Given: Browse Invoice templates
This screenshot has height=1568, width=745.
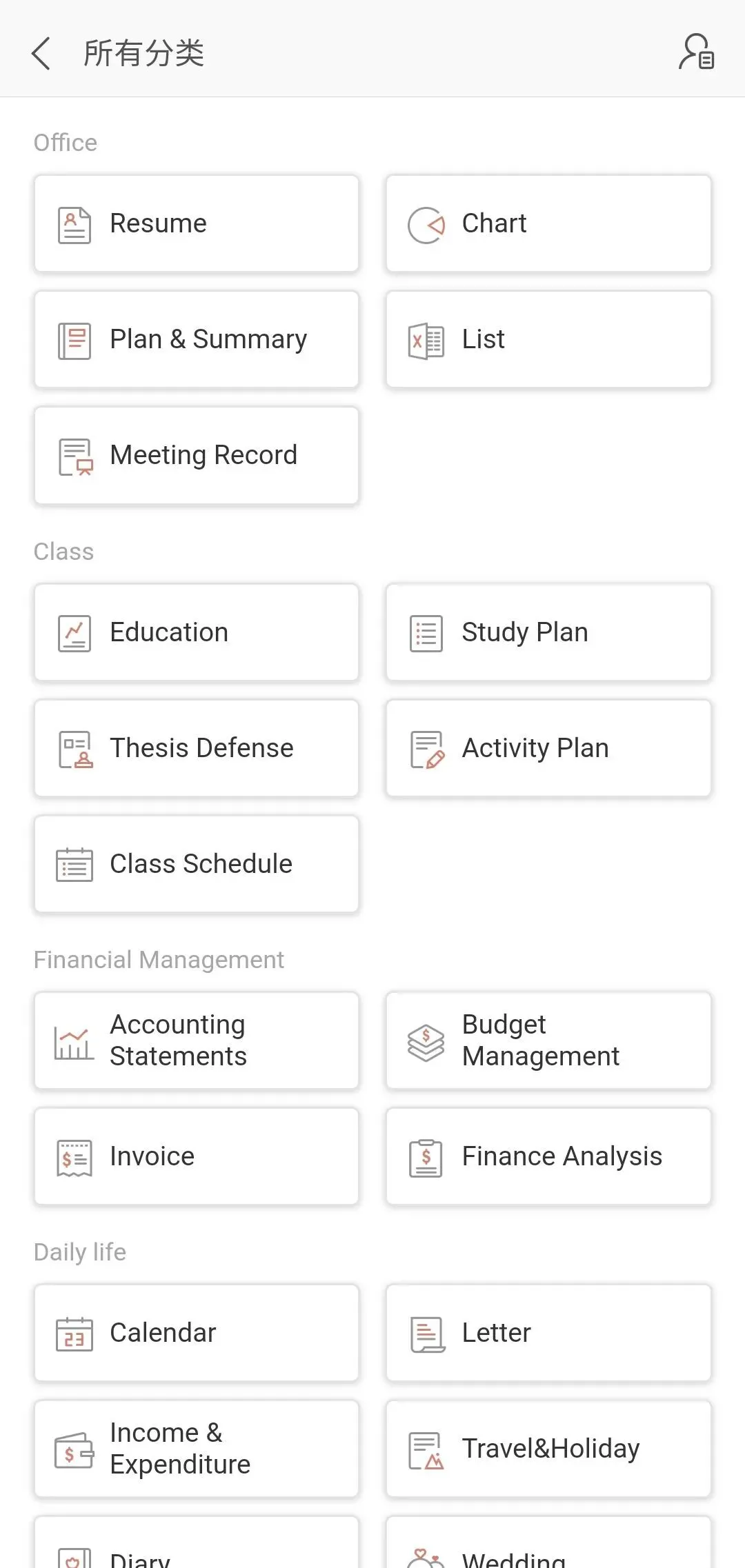Looking at the screenshot, I should pos(197,1156).
